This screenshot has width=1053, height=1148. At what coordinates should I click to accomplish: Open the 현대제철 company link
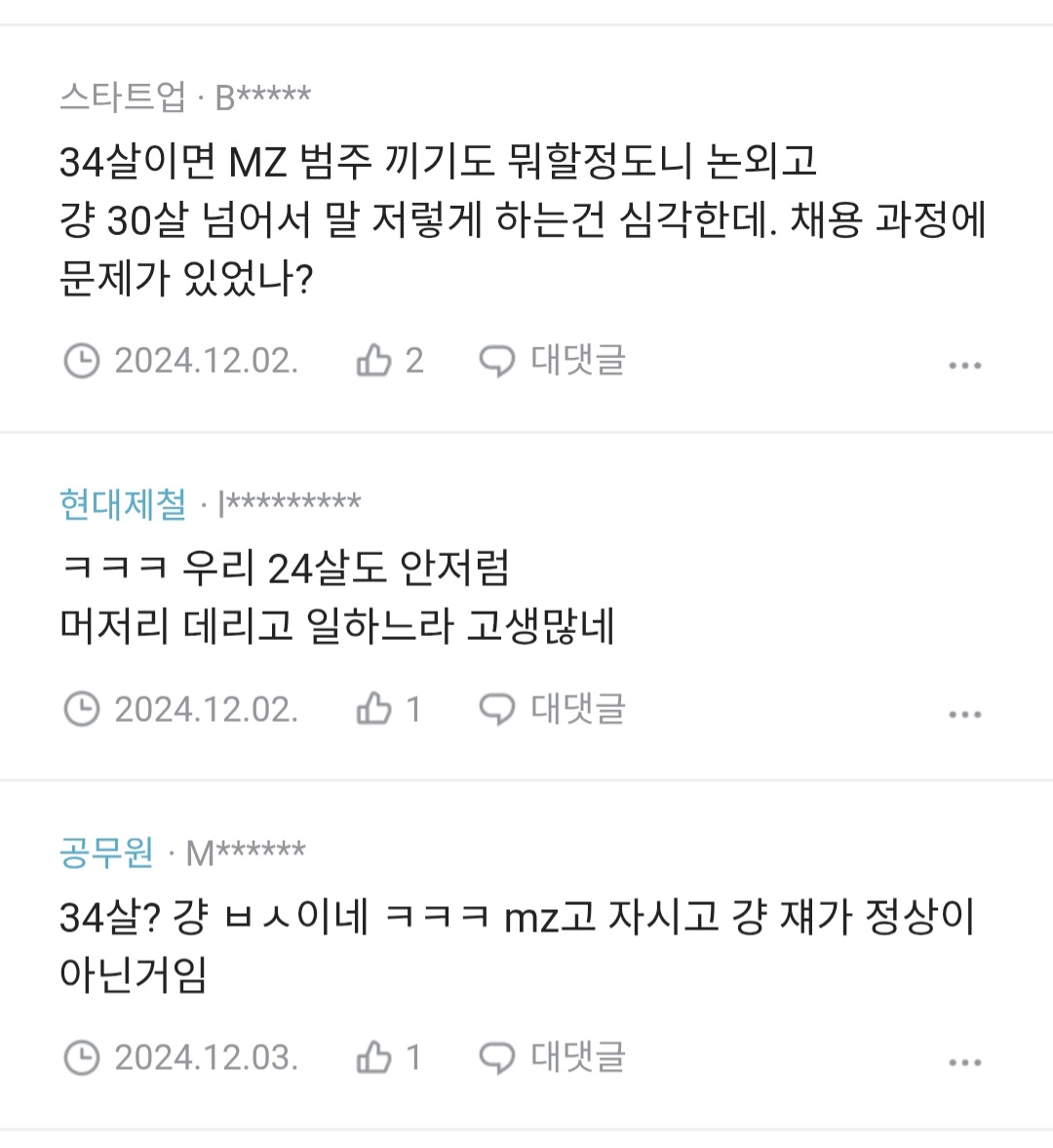[x=123, y=504]
